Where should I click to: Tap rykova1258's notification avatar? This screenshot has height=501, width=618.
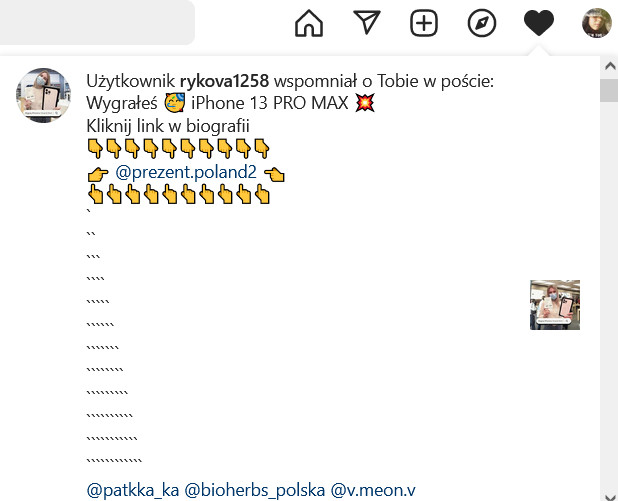[43, 96]
